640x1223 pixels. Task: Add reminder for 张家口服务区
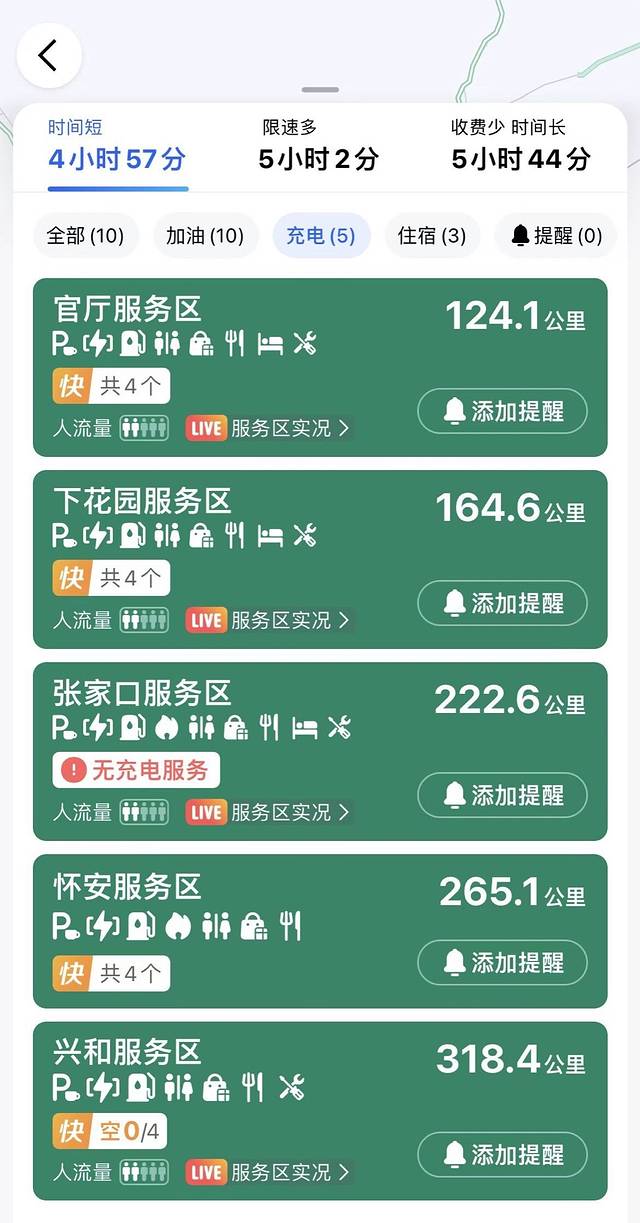pos(502,795)
